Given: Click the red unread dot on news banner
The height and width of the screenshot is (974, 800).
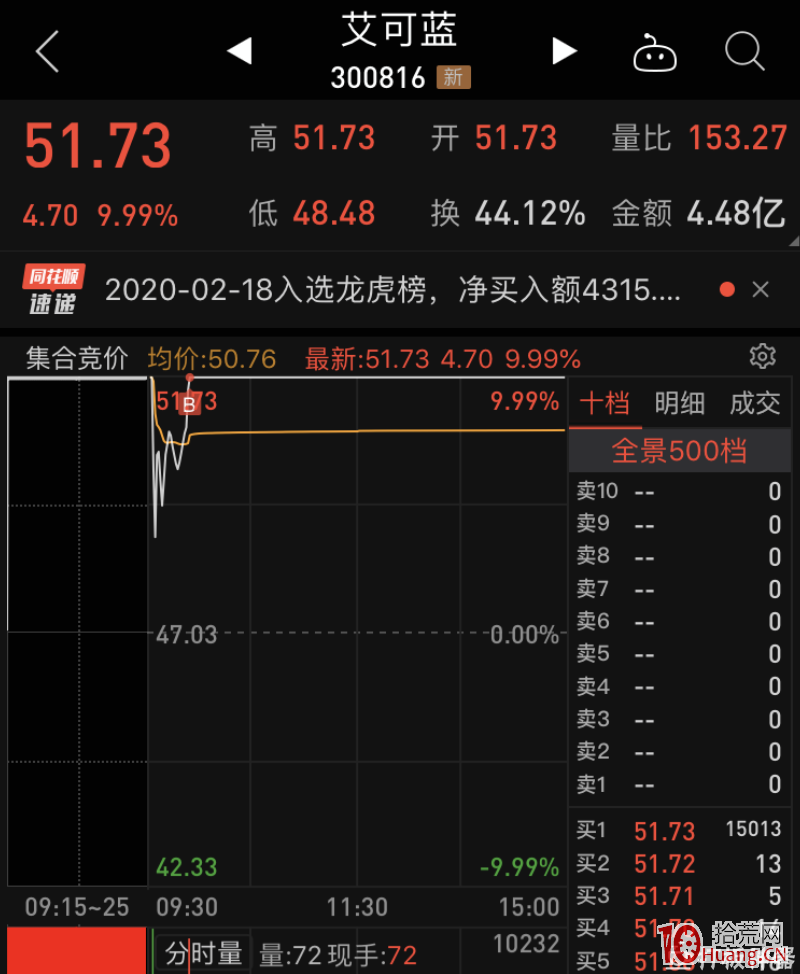Looking at the screenshot, I should pyautogui.click(x=727, y=289).
